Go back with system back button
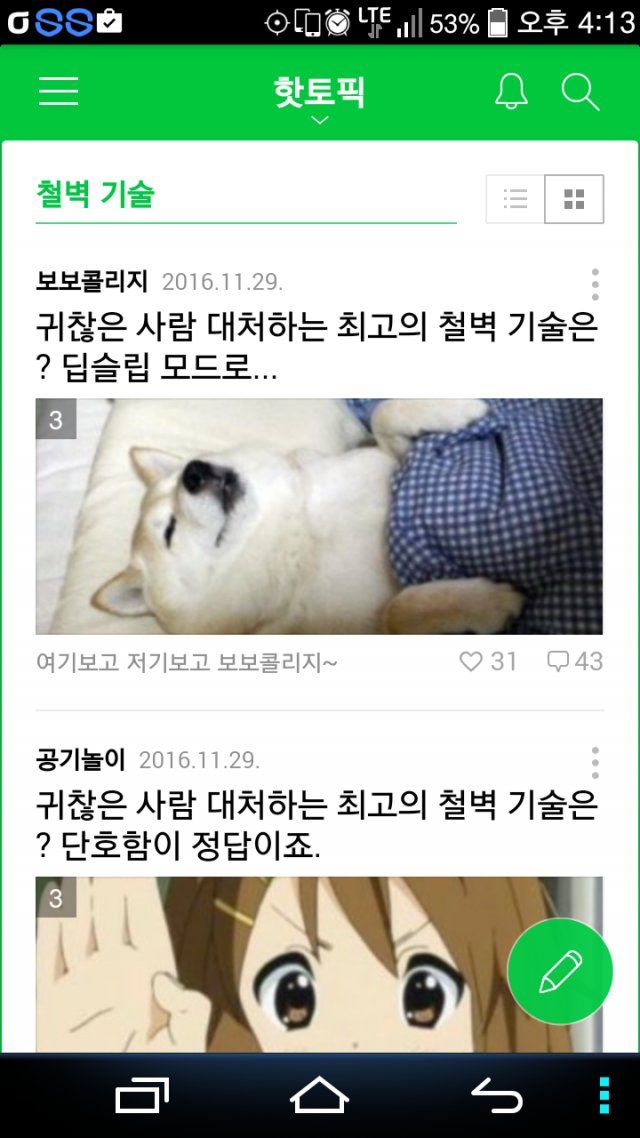Viewport: 640px width, 1138px height. 497,1095
